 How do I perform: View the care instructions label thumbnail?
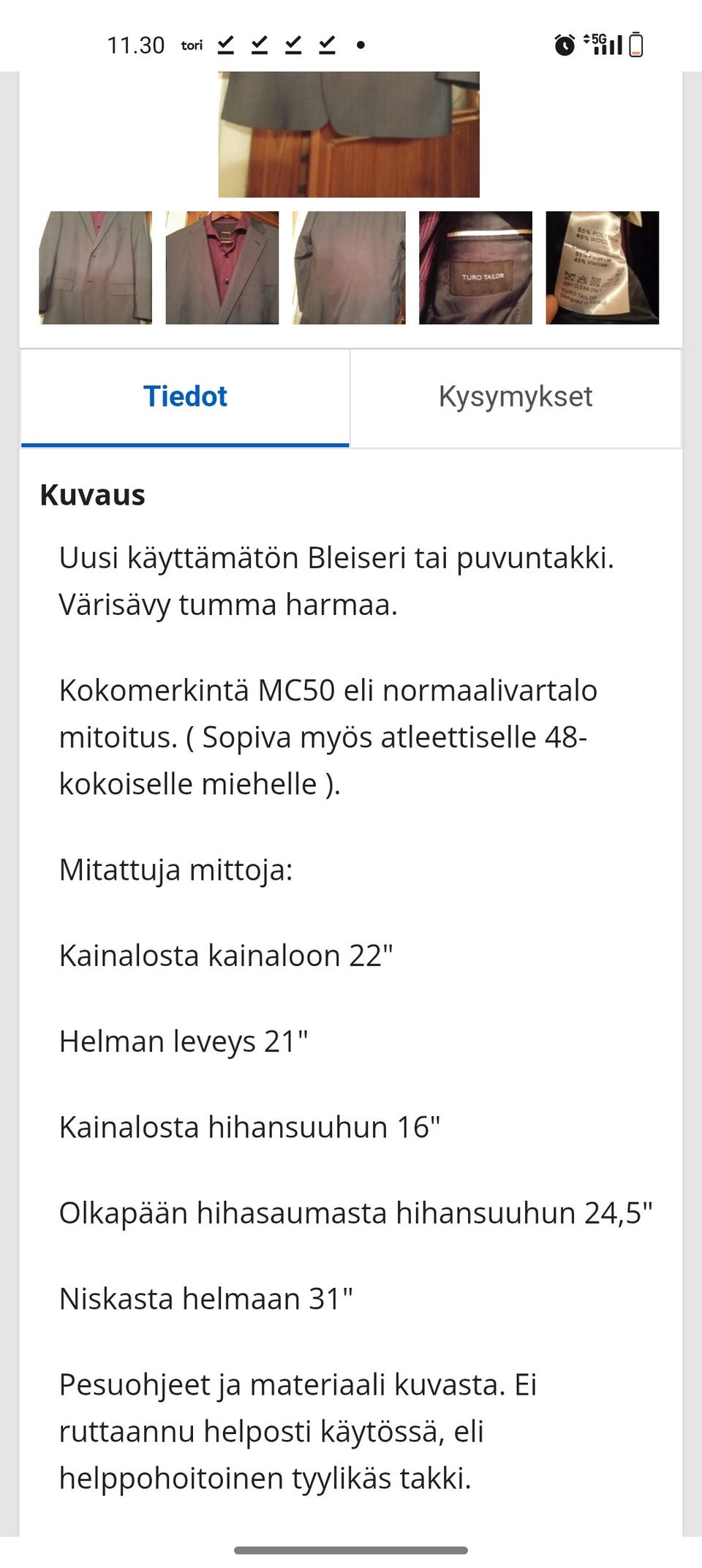pos(605,266)
